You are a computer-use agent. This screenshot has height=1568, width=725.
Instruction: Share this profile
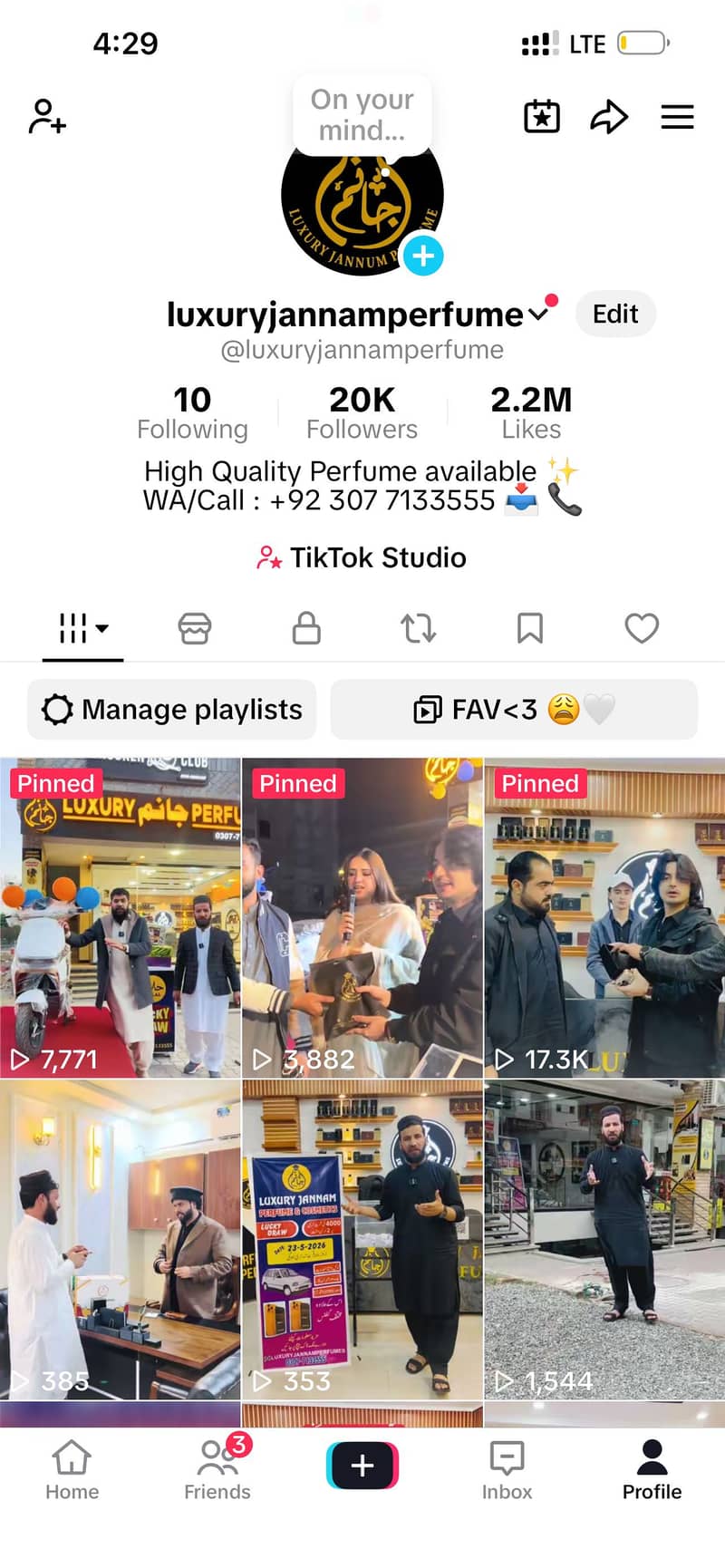pos(609,117)
